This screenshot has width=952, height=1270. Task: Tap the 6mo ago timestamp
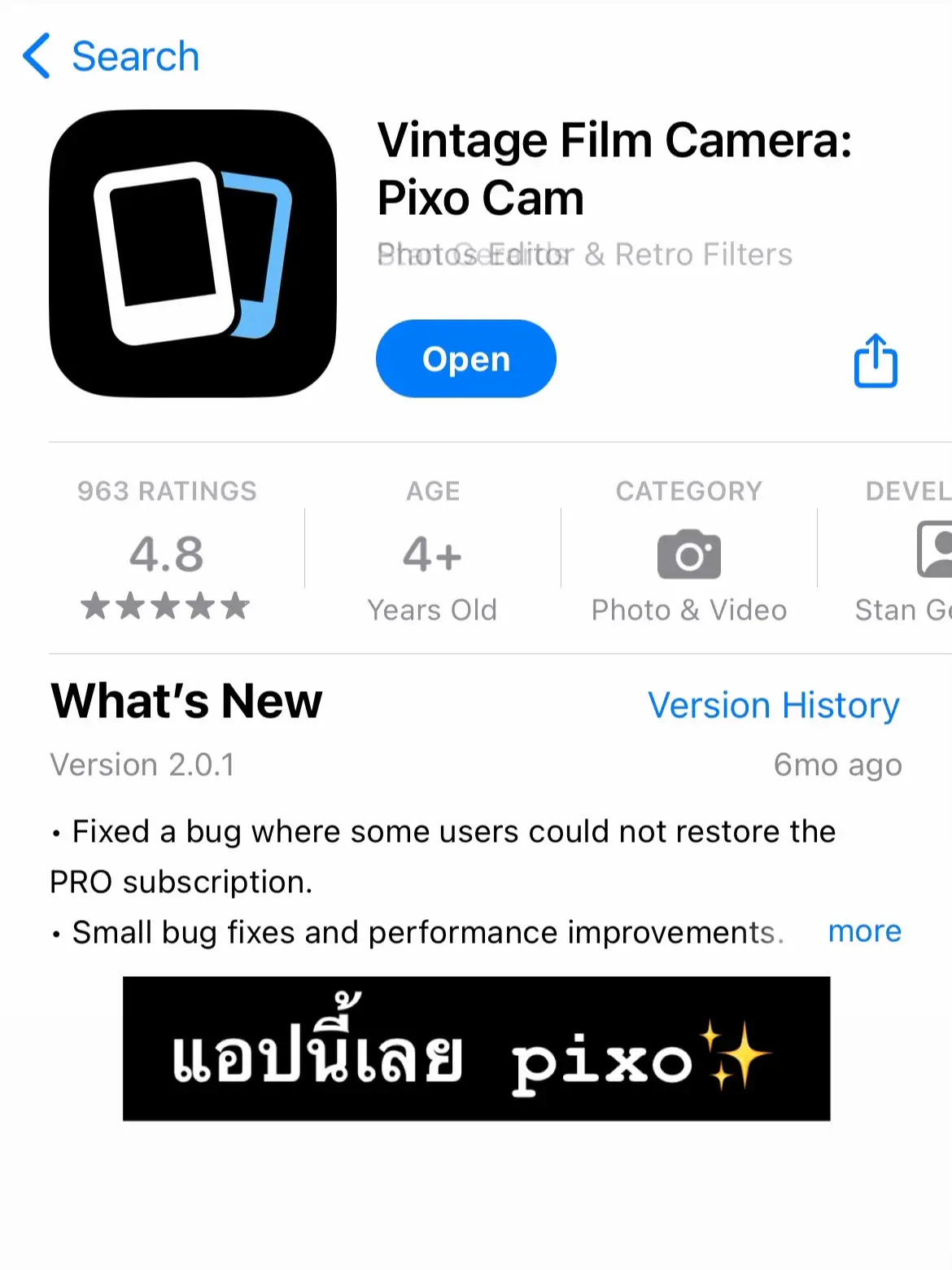pos(836,764)
